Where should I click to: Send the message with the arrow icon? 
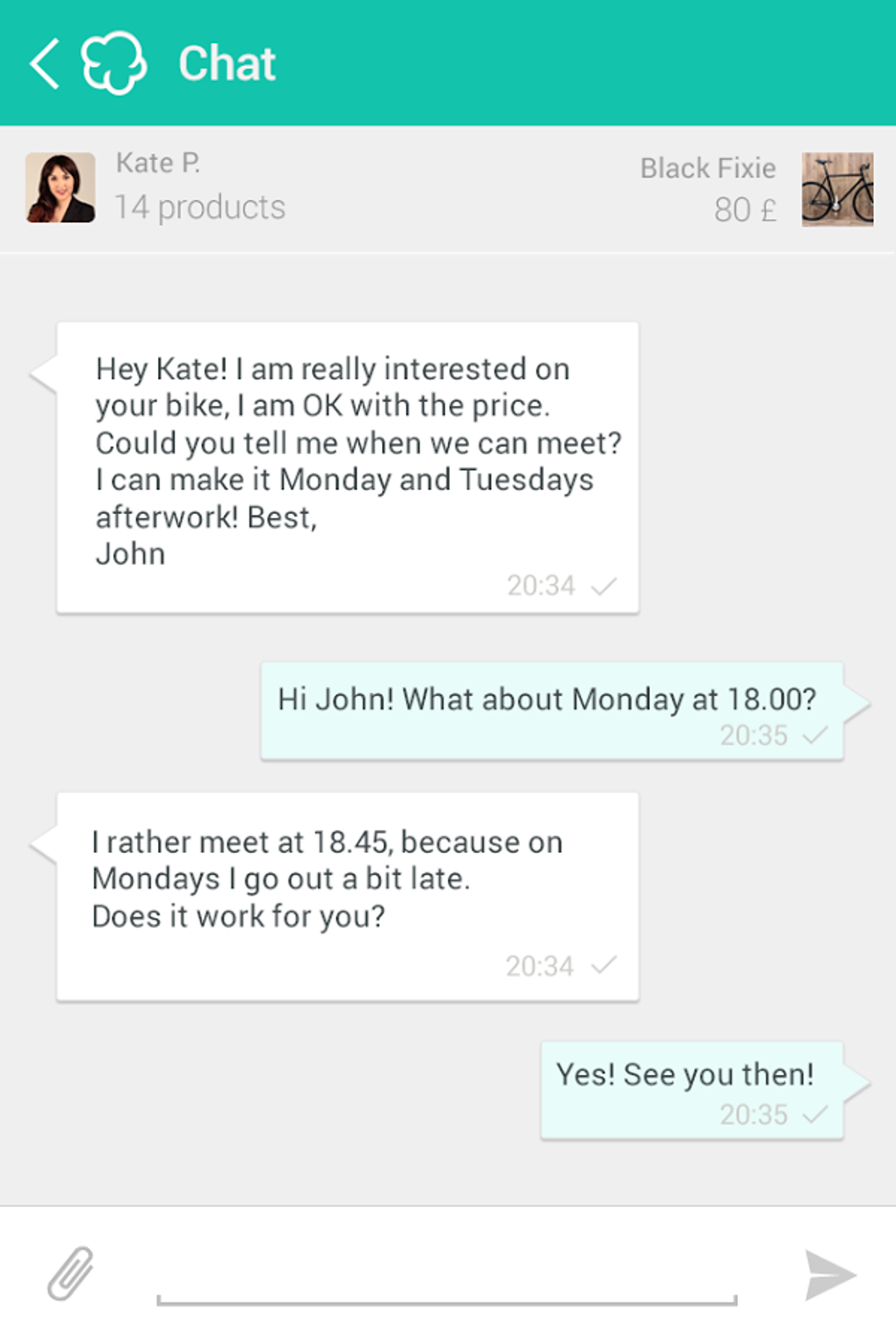pyautogui.click(x=829, y=1275)
